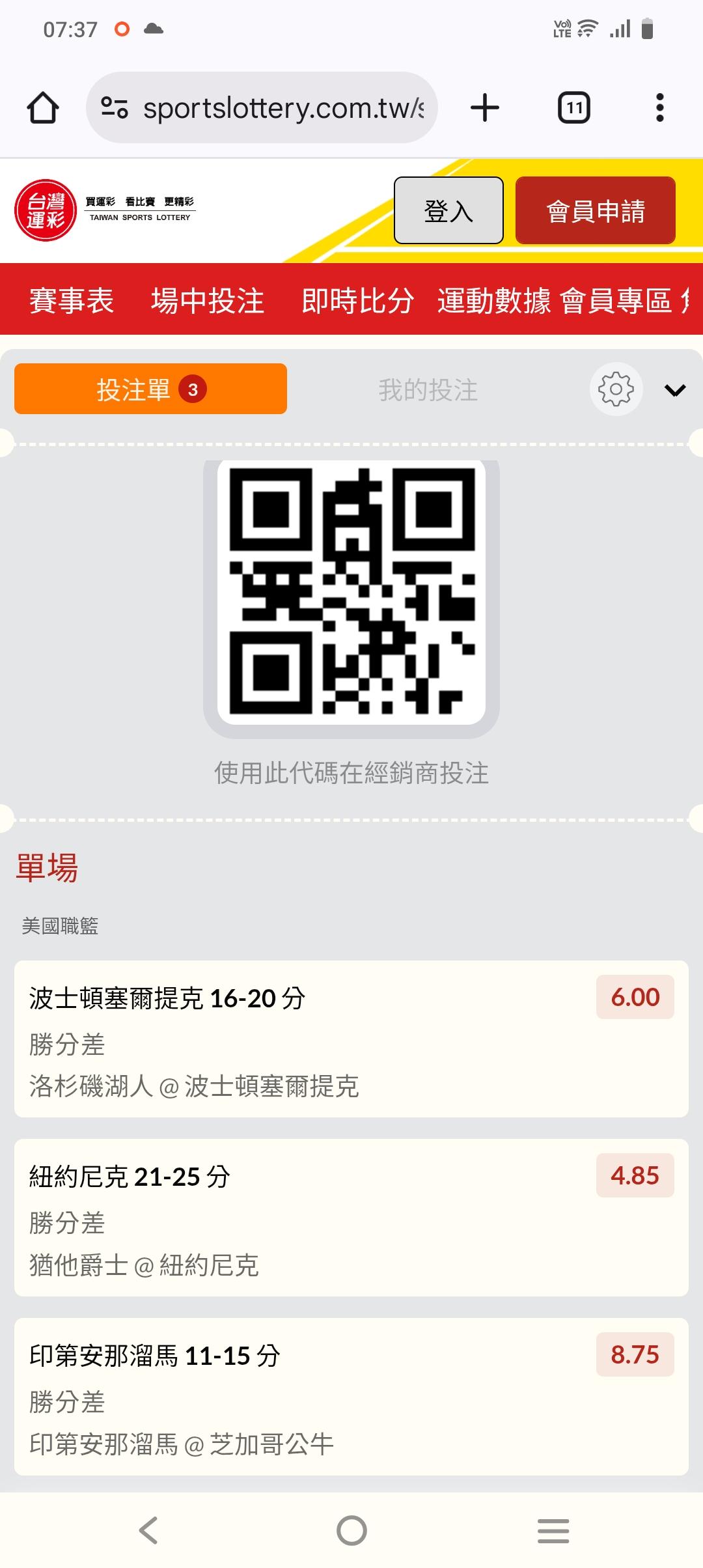Open the browser tab switcher
The width and height of the screenshot is (703, 1568).
click(x=574, y=107)
